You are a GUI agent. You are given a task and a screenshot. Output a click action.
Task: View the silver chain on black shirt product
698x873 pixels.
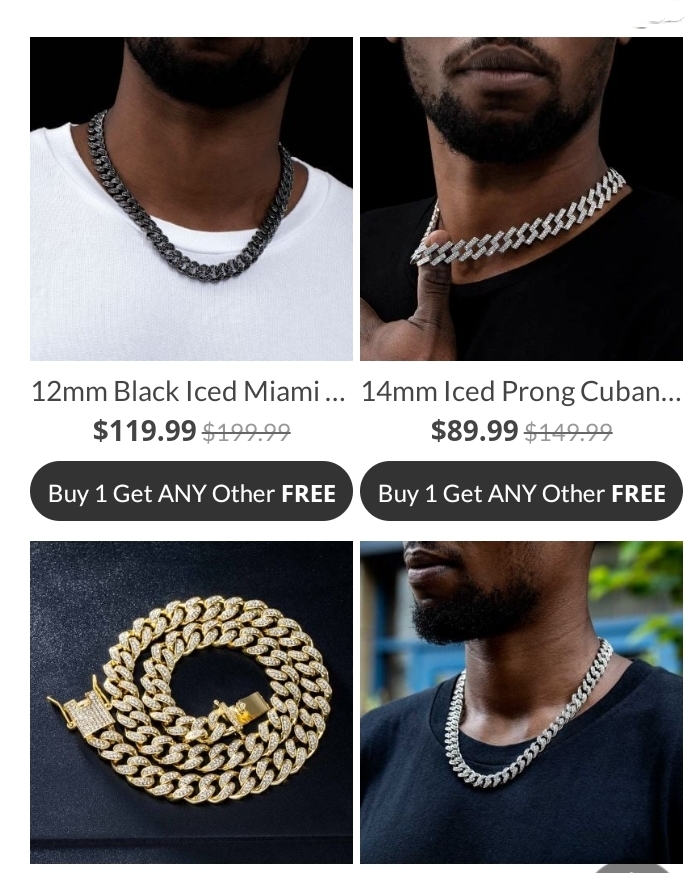(521, 702)
